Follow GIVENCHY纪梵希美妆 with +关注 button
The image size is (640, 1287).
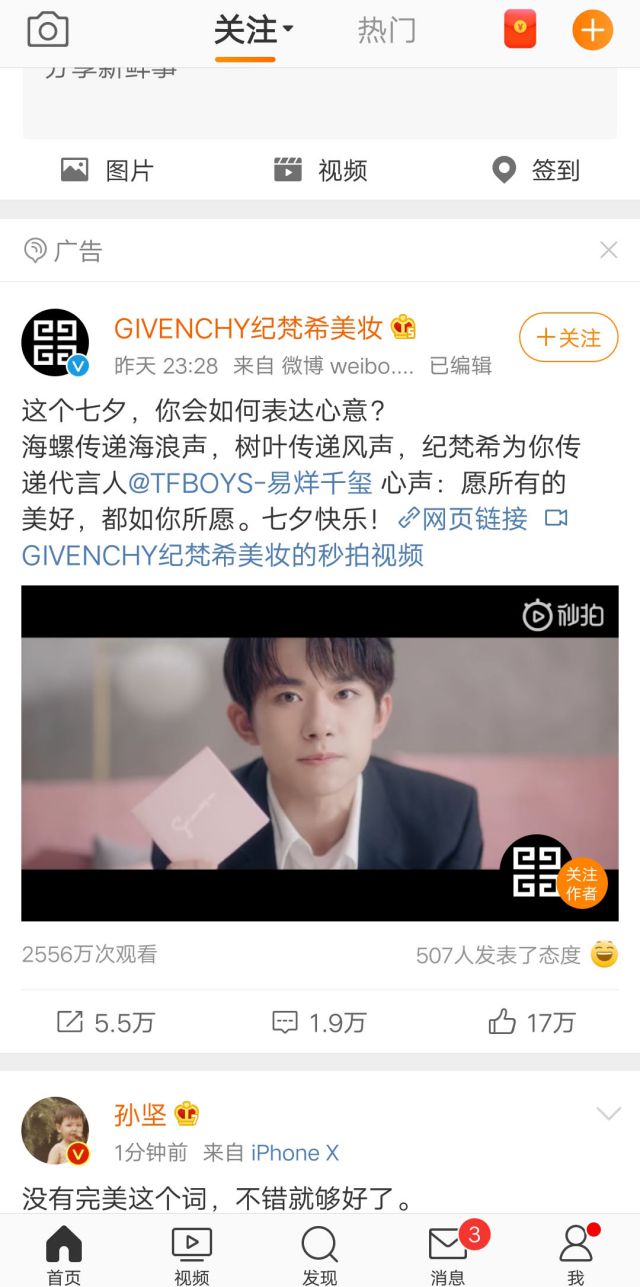click(x=568, y=338)
